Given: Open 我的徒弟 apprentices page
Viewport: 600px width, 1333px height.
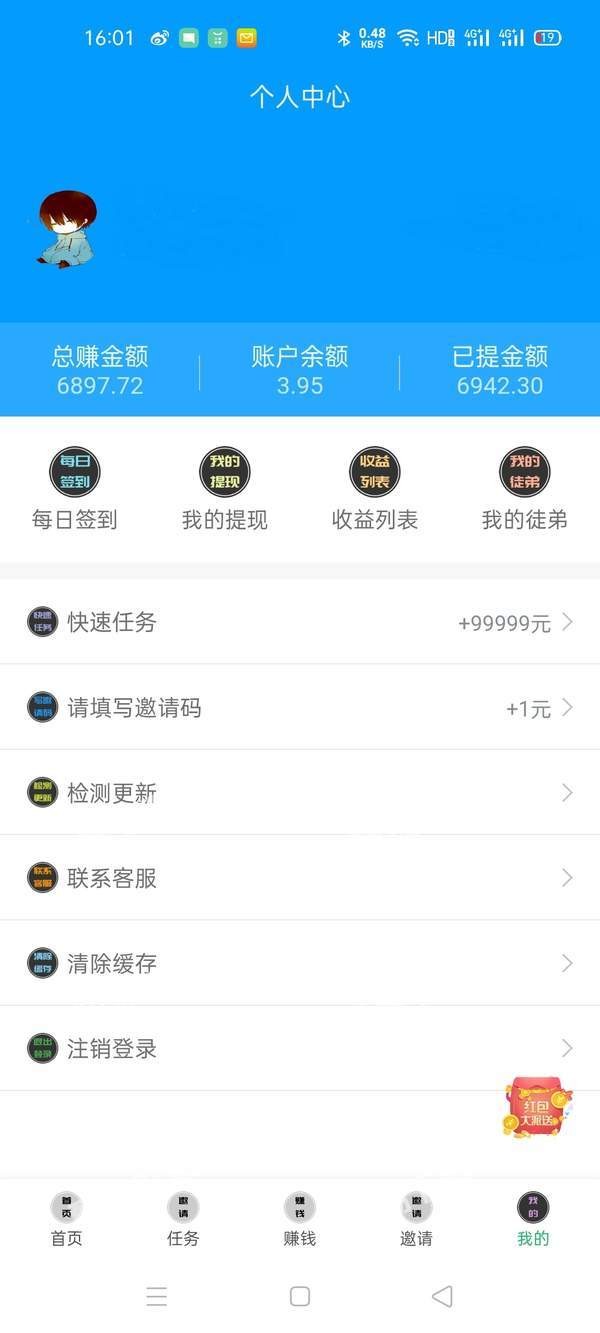Looking at the screenshot, I should 525,489.
